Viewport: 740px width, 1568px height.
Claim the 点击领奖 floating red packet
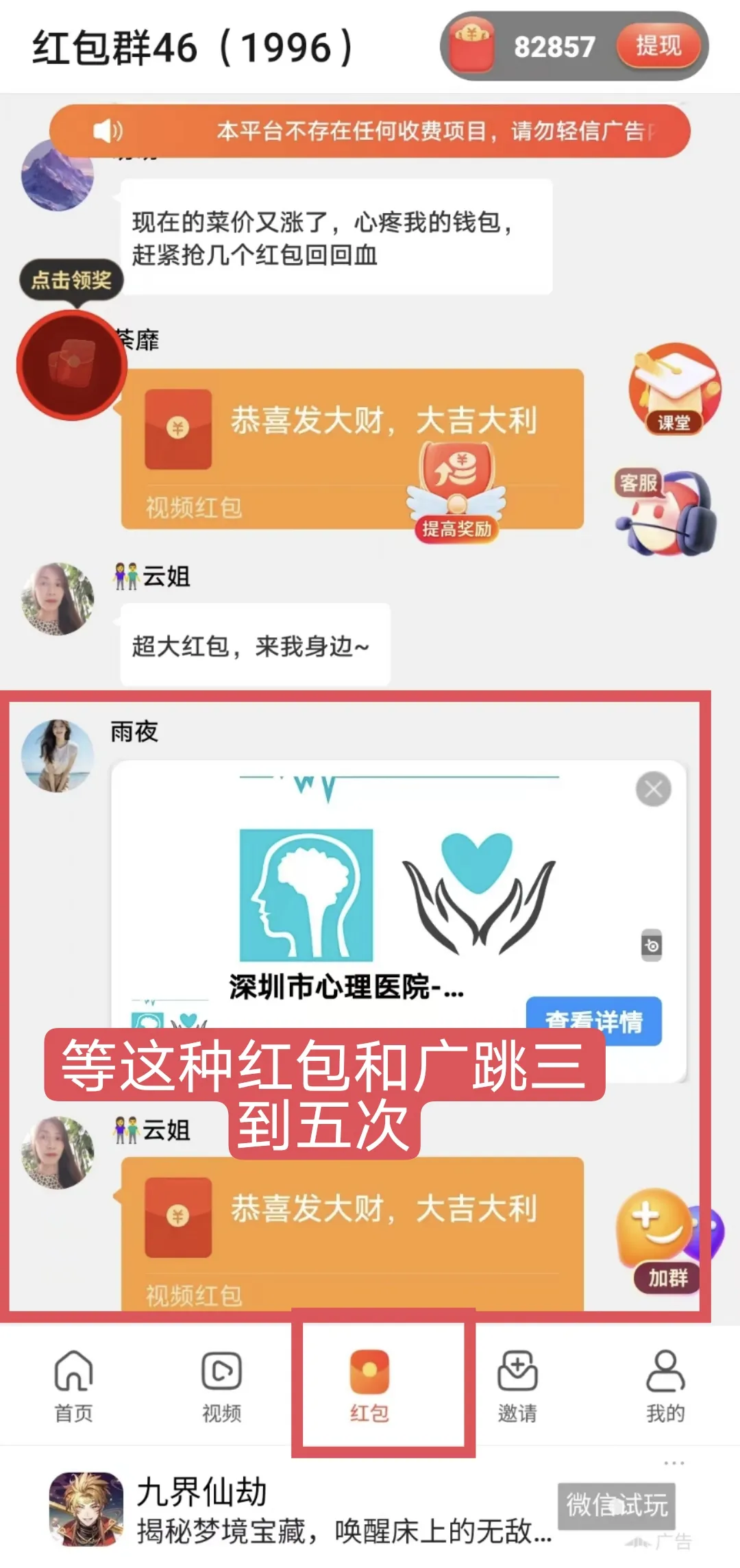point(71,365)
